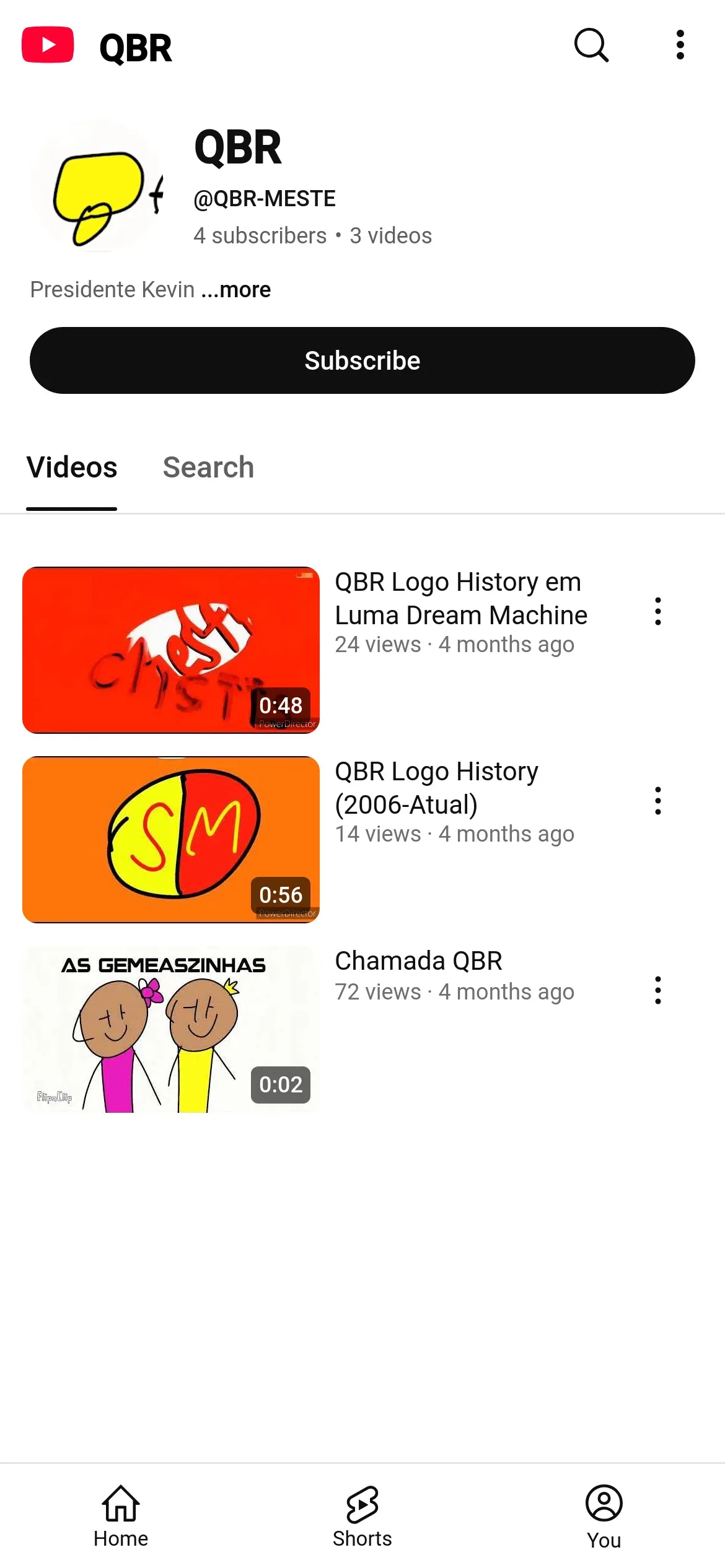This screenshot has width=725, height=1568.
Task: Open the Shorts tab
Action: [x=362, y=1516]
